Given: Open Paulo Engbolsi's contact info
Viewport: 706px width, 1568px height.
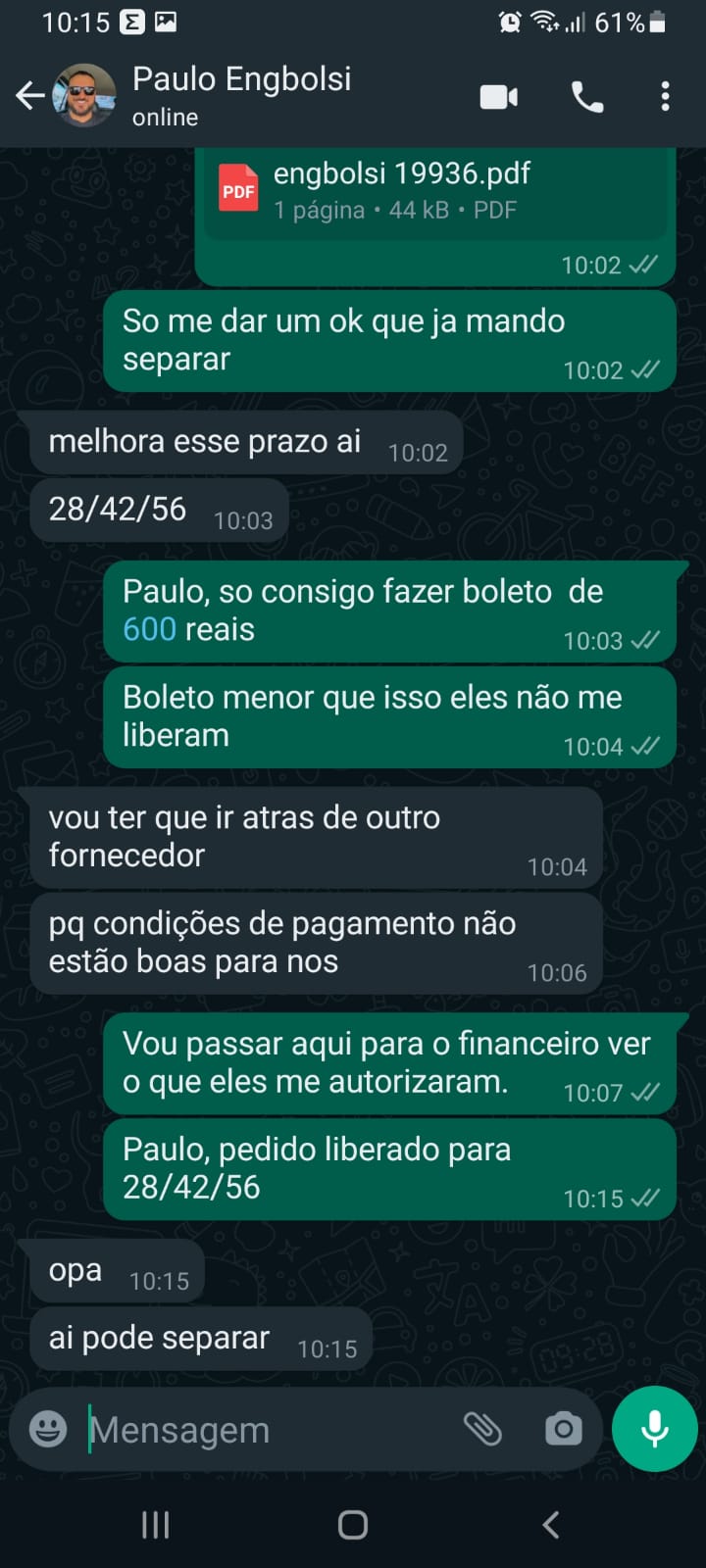Looking at the screenshot, I should [241, 94].
